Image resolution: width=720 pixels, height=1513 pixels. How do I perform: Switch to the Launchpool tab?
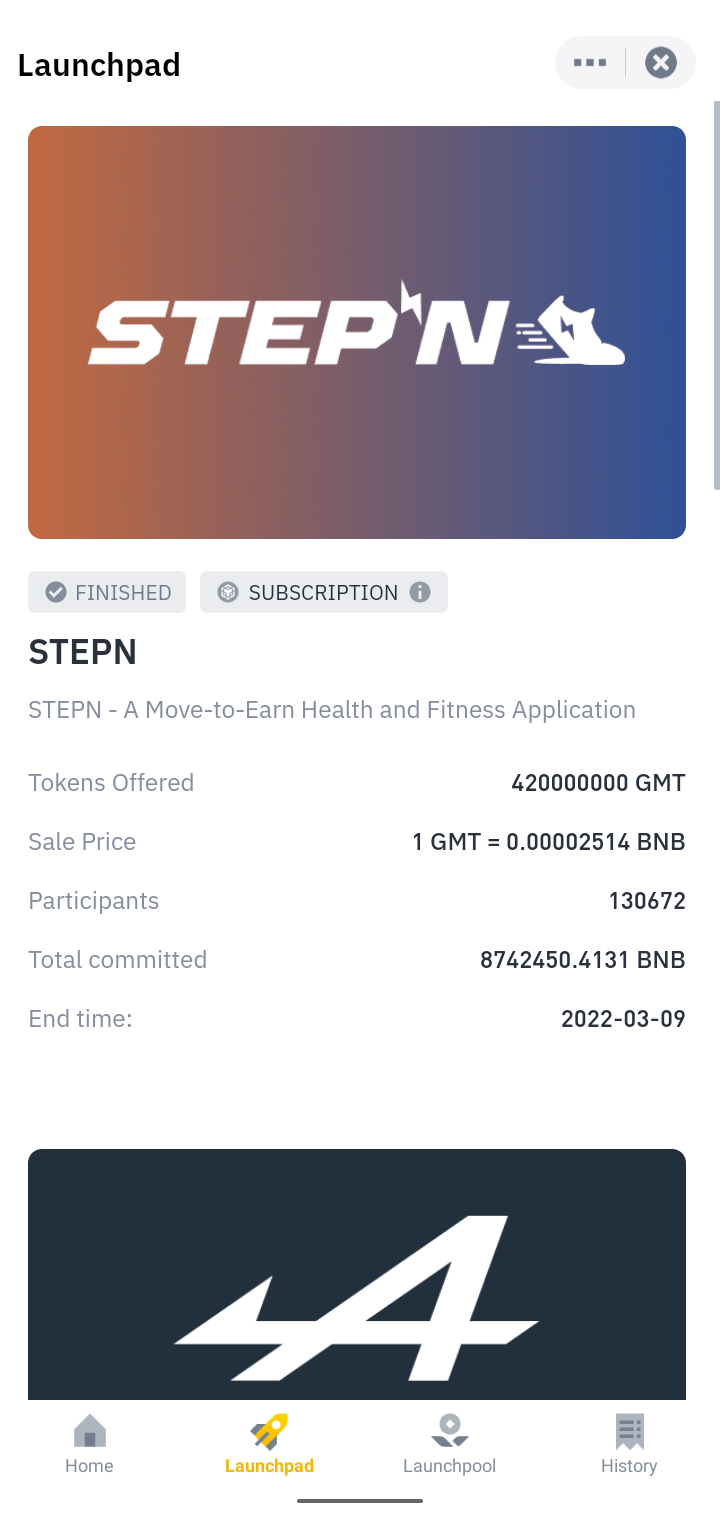click(449, 1445)
